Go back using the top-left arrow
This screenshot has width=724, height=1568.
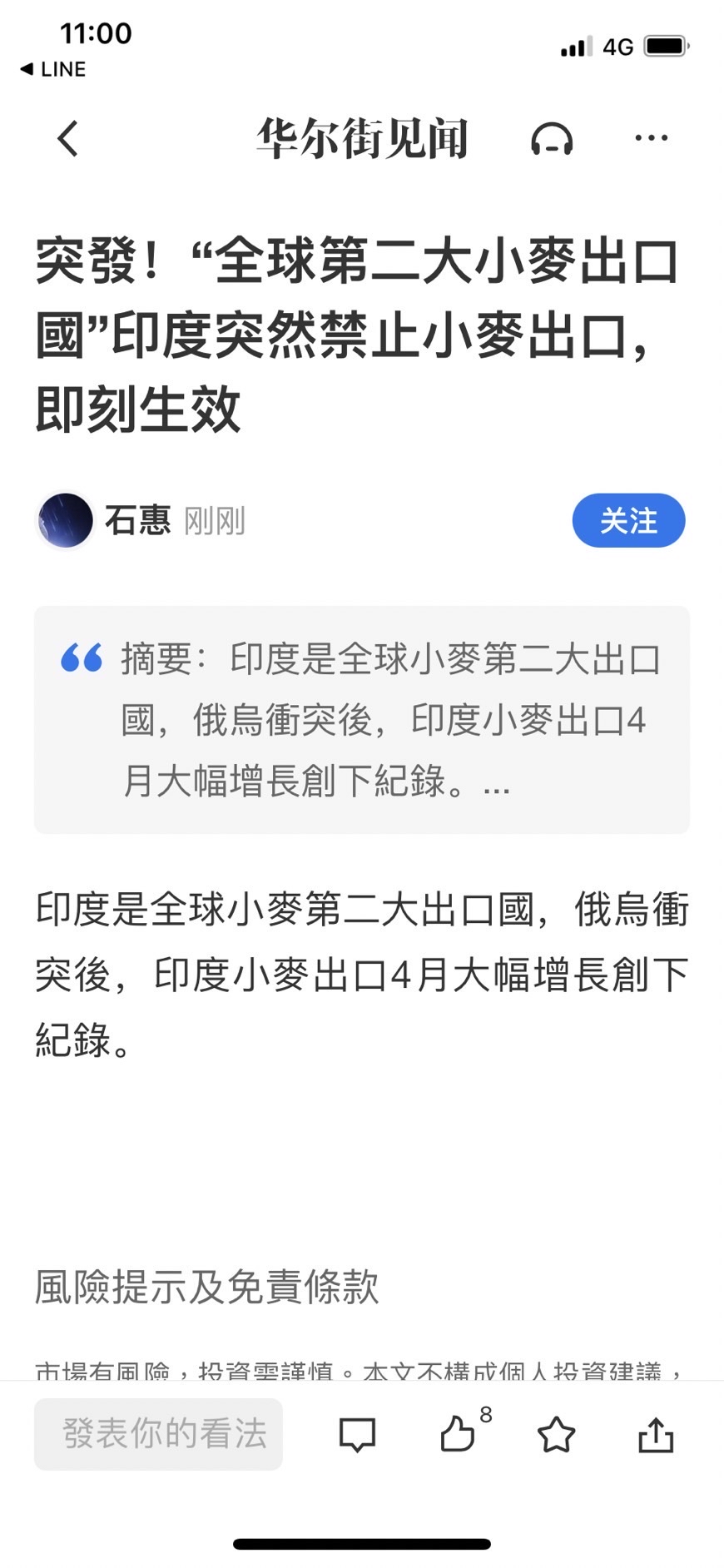point(68,138)
